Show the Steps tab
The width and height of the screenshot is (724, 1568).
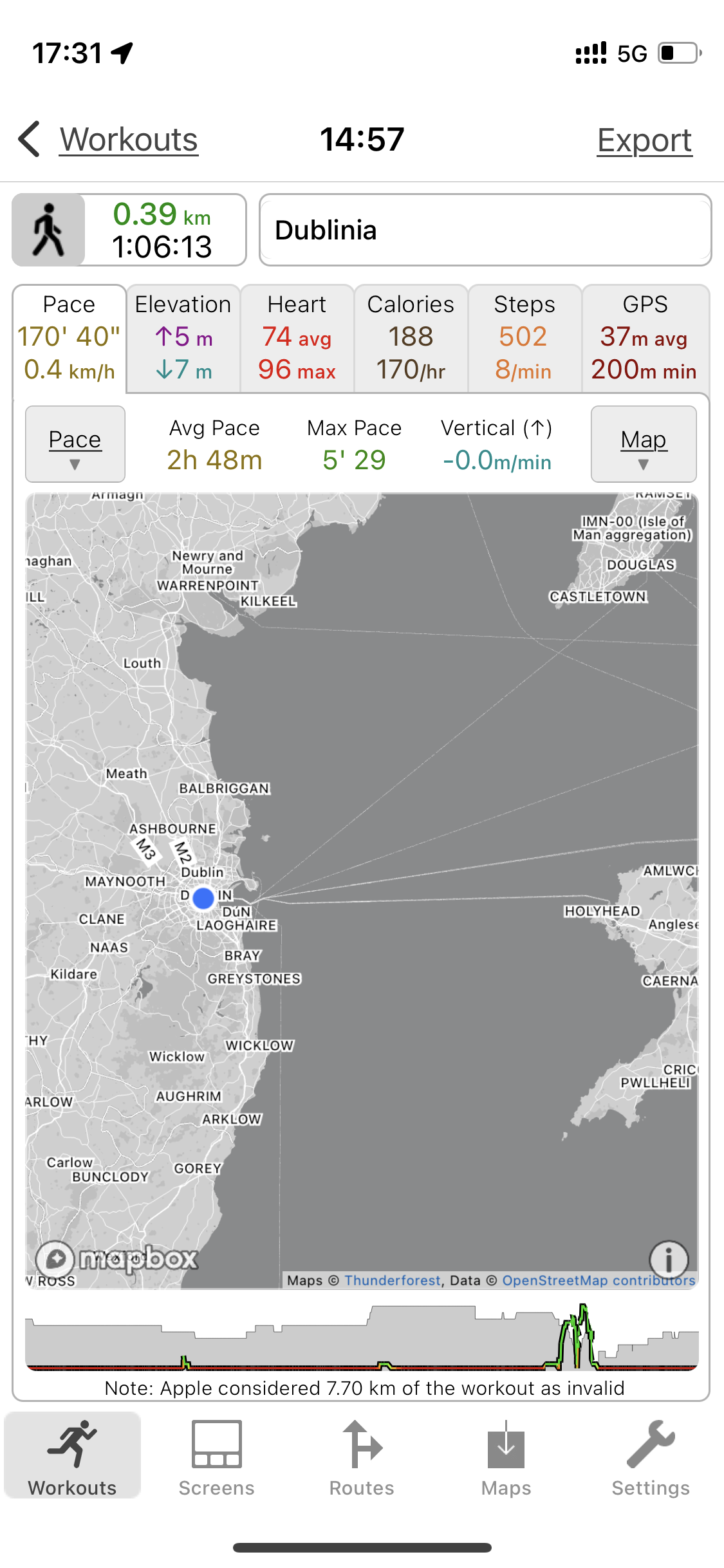click(x=524, y=338)
